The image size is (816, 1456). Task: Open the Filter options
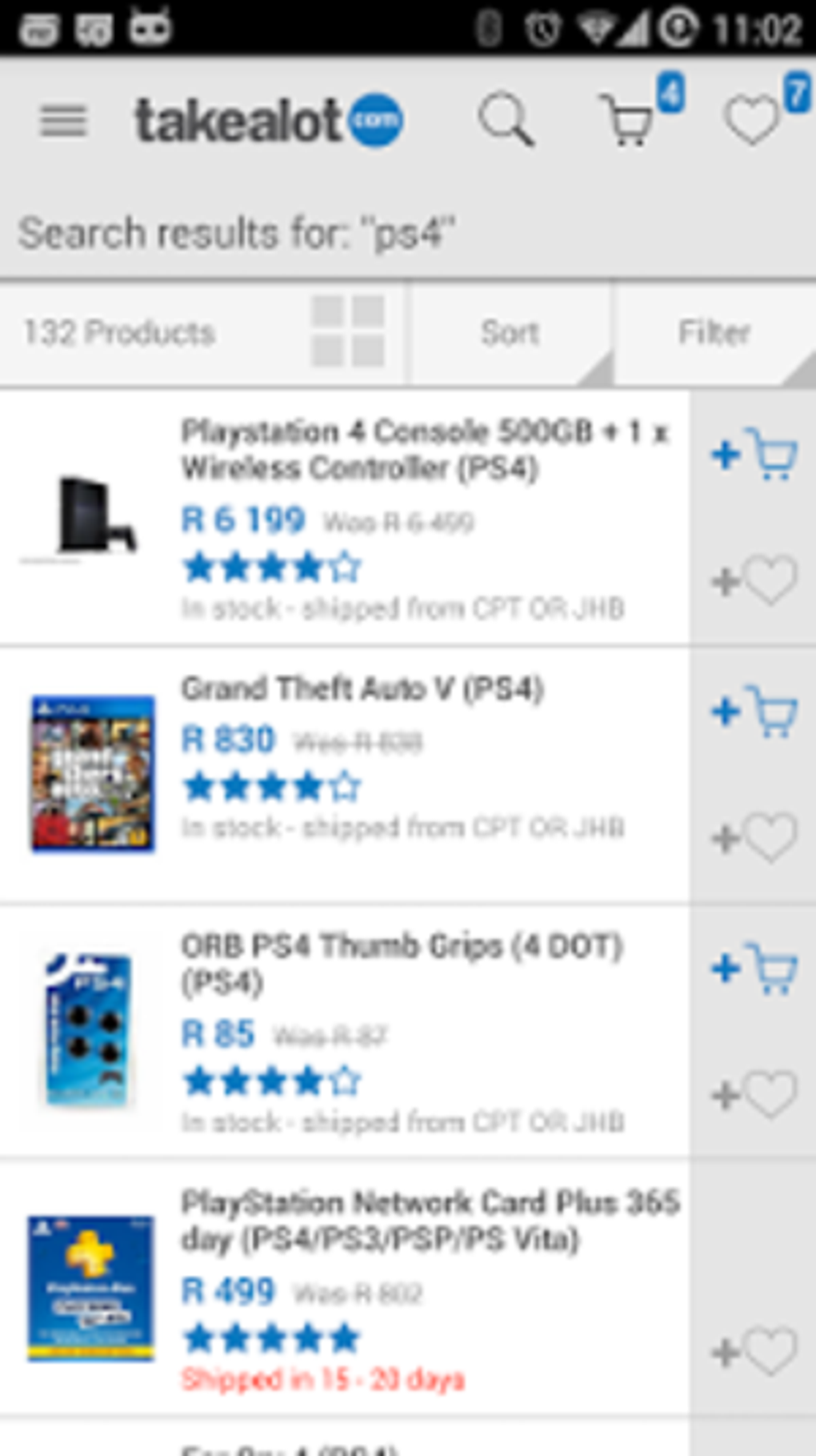click(x=714, y=333)
